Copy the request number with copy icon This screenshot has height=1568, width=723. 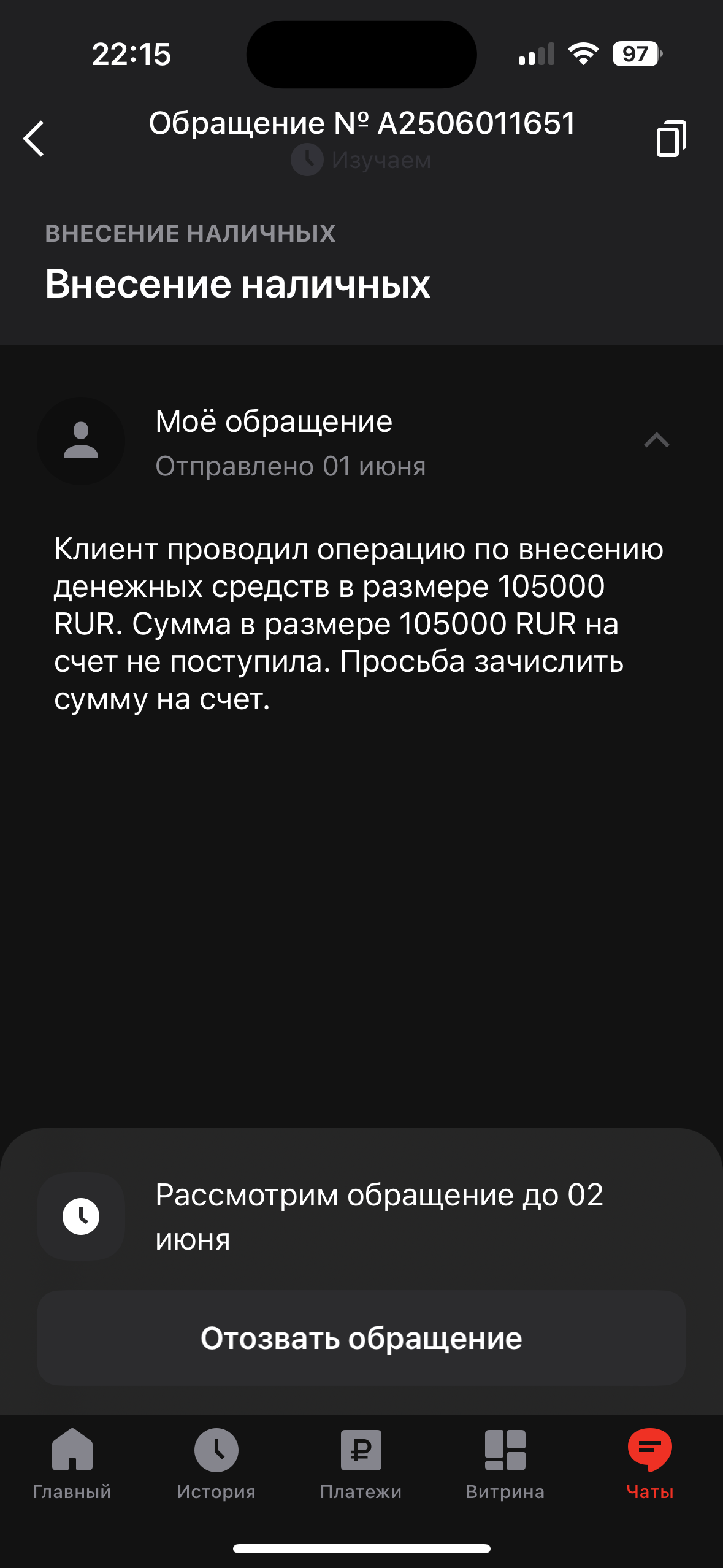click(x=671, y=138)
